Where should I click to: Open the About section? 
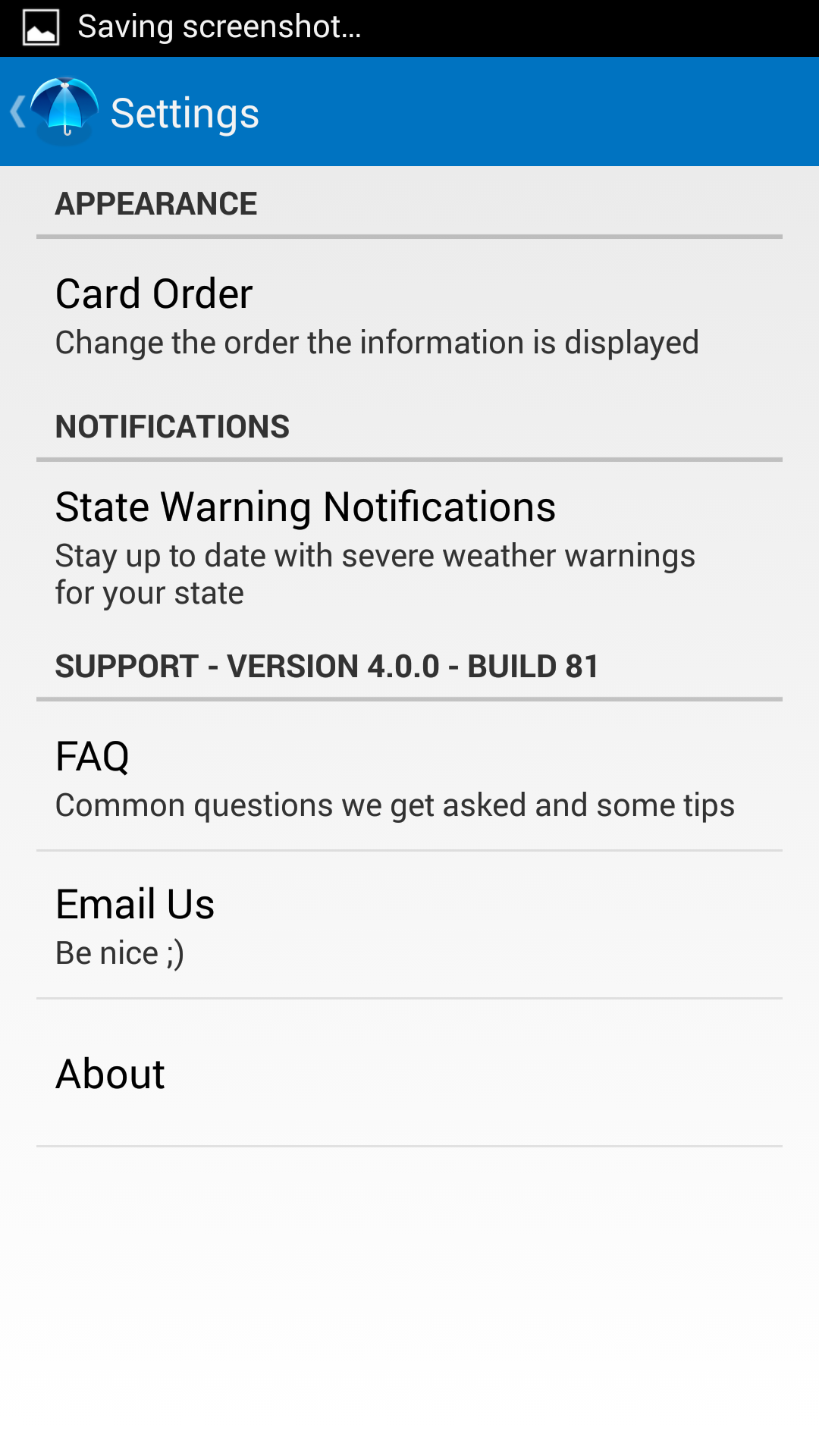pos(409,1073)
